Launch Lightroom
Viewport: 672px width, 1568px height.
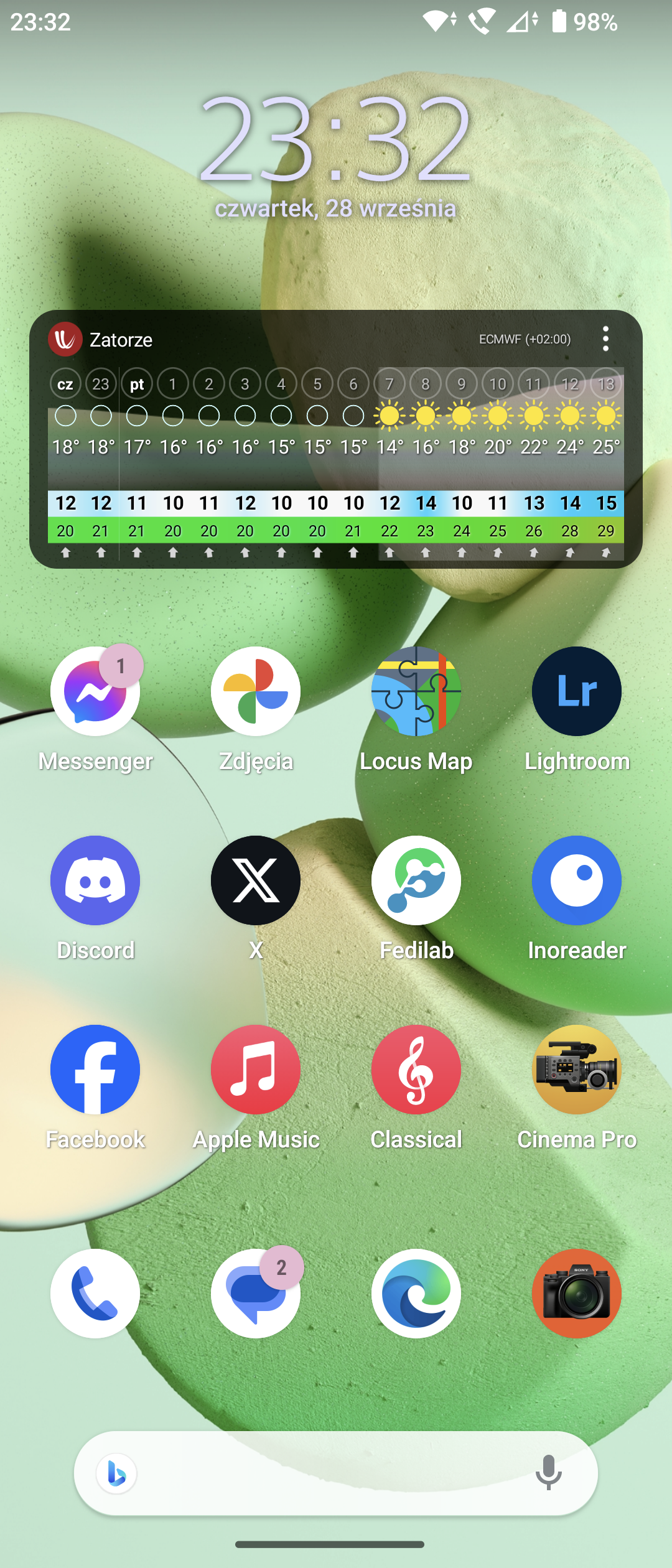[x=577, y=691]
